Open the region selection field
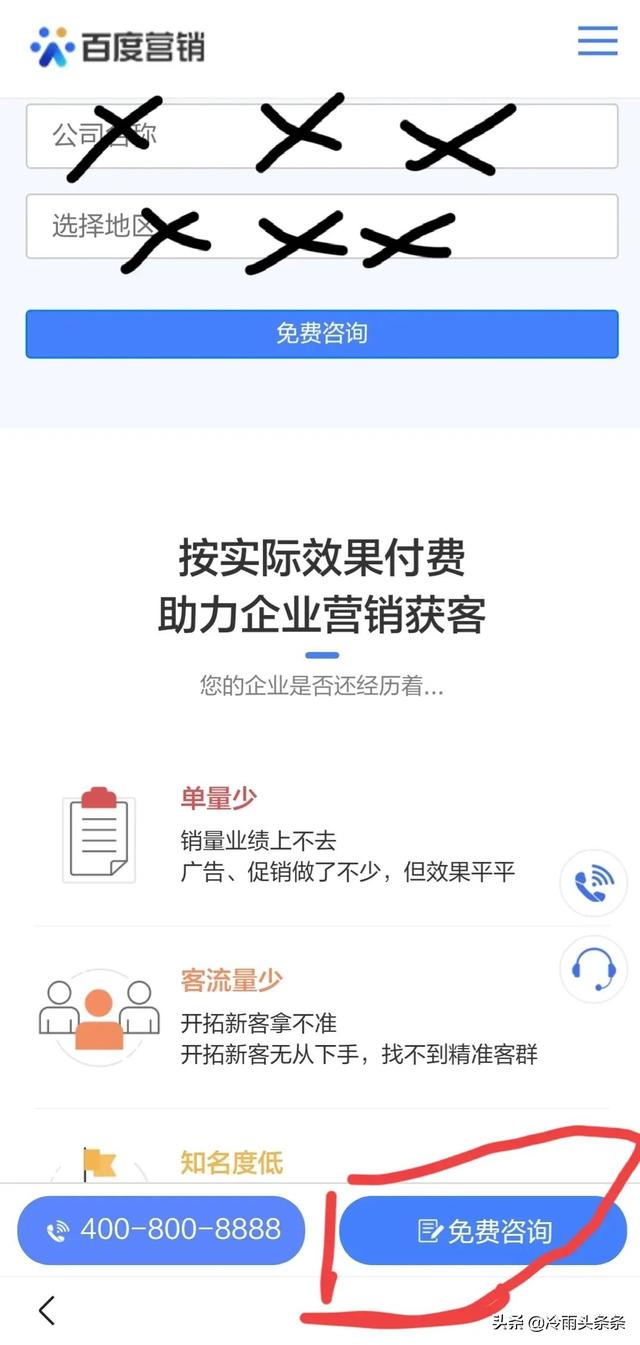Viewport: 640px width, 1345px height. tap(322, 226)
